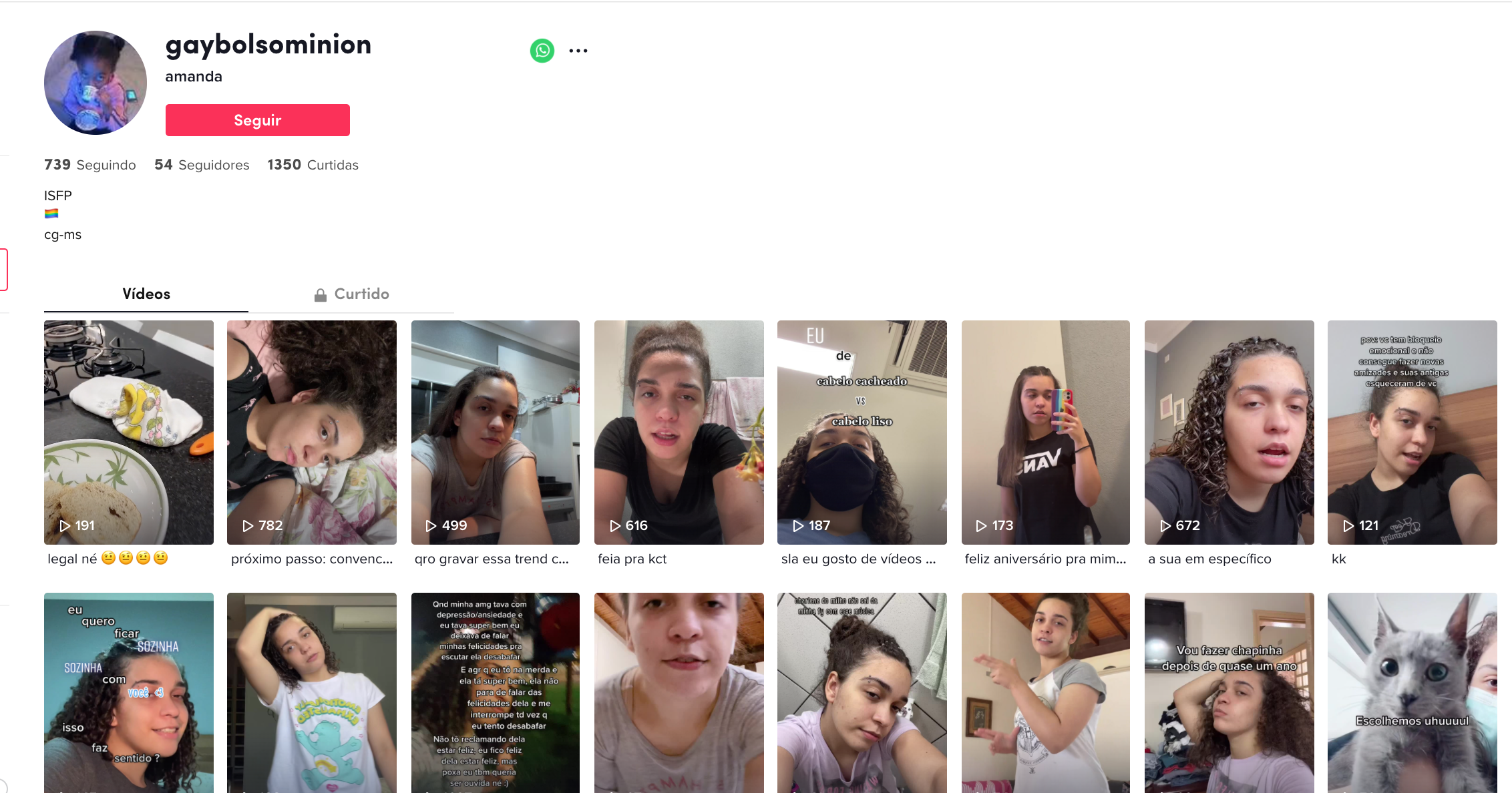Image resolution: width=1512 pixels, height=793 pixels.
Task: Follow gaybolsominion with the Seguir button
Action: pyautogui.click(x=257, y=120)
